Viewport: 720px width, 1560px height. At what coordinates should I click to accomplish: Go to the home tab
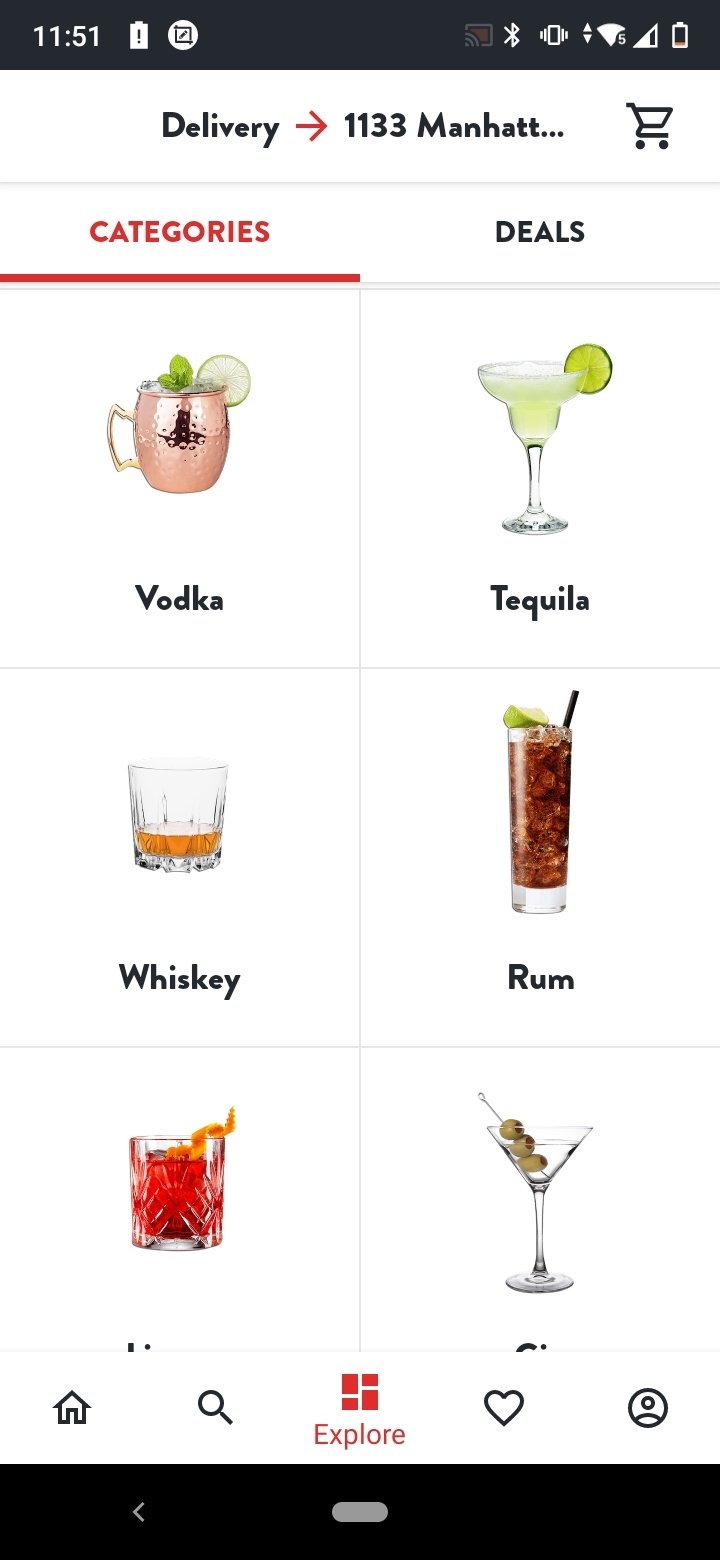pos(72,1408)
